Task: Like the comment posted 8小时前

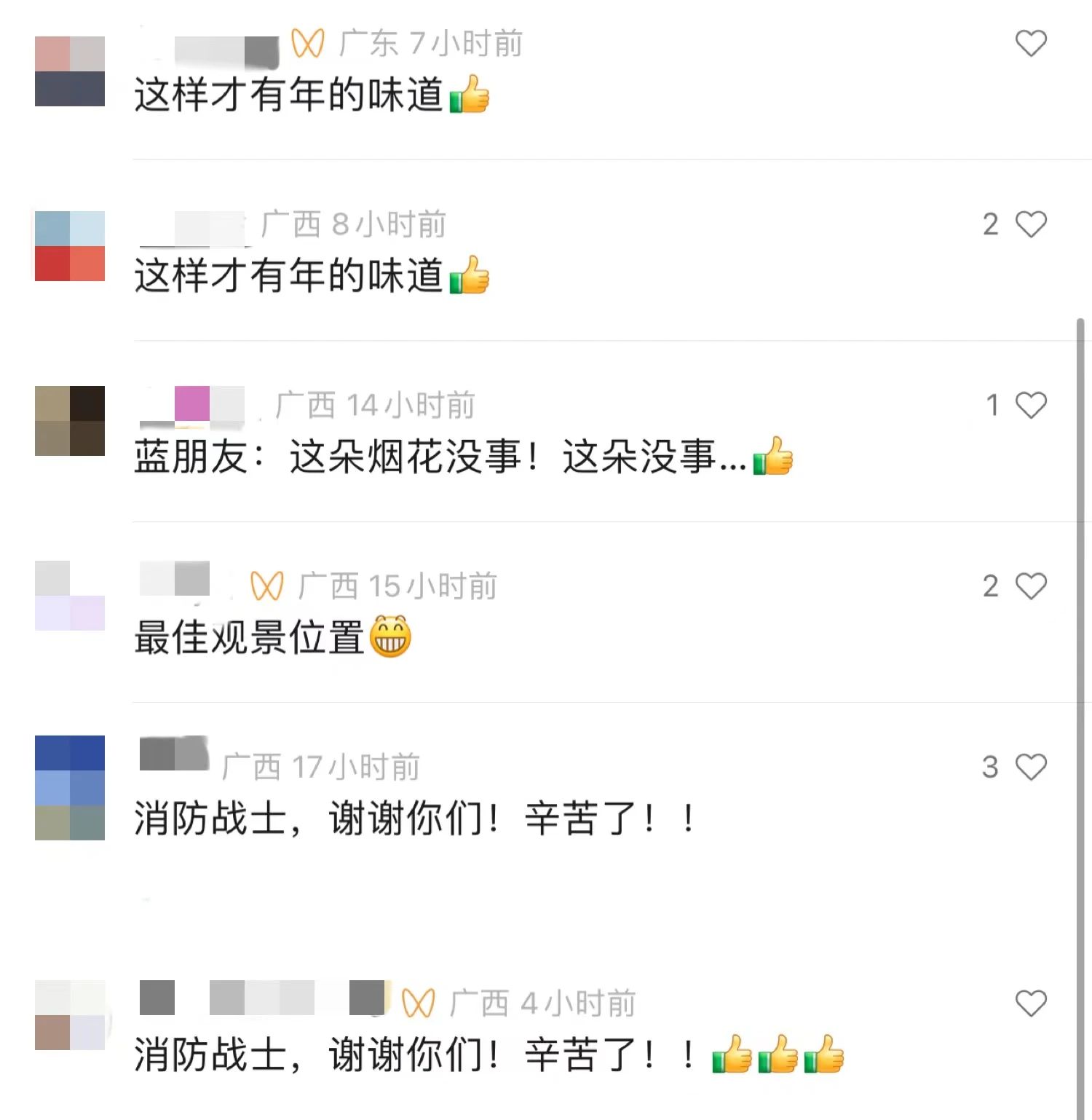Action: coord(1031,224)
